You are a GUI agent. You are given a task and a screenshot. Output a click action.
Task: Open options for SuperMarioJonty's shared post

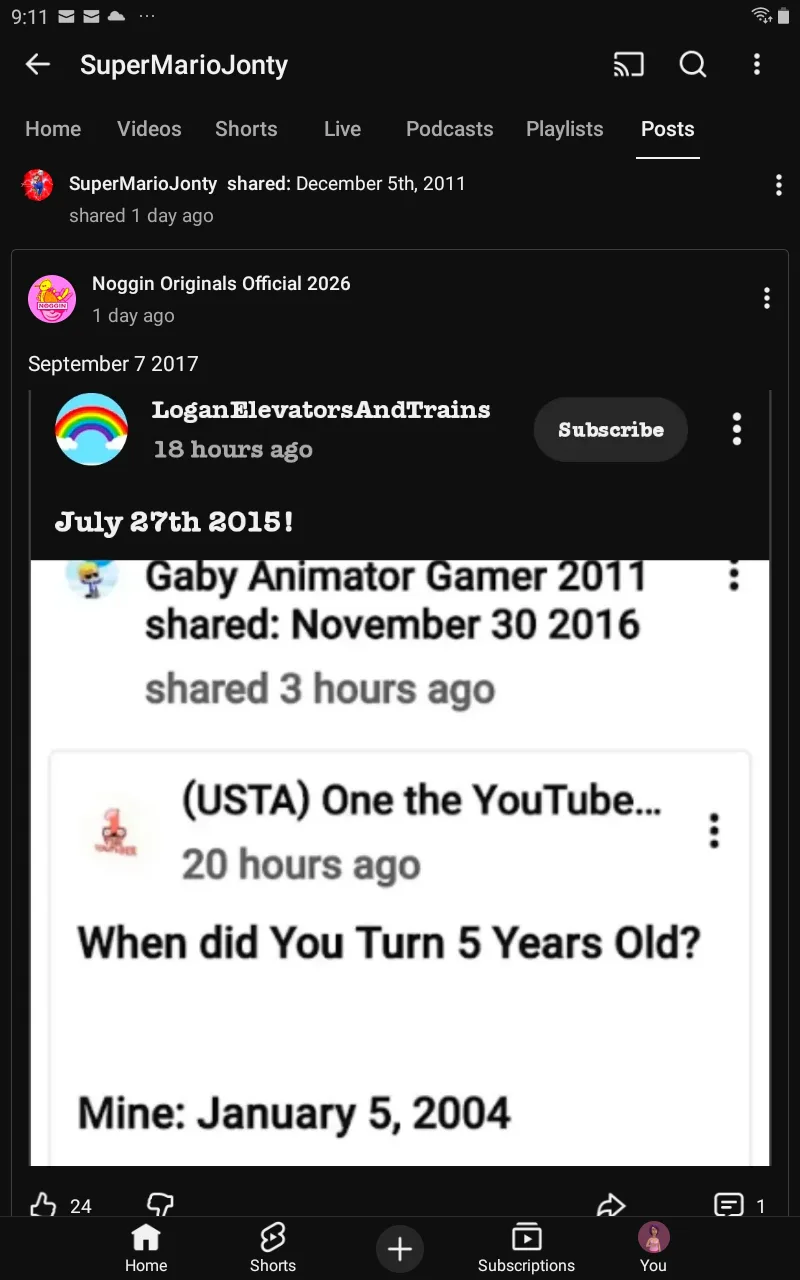tap(778, 185)
